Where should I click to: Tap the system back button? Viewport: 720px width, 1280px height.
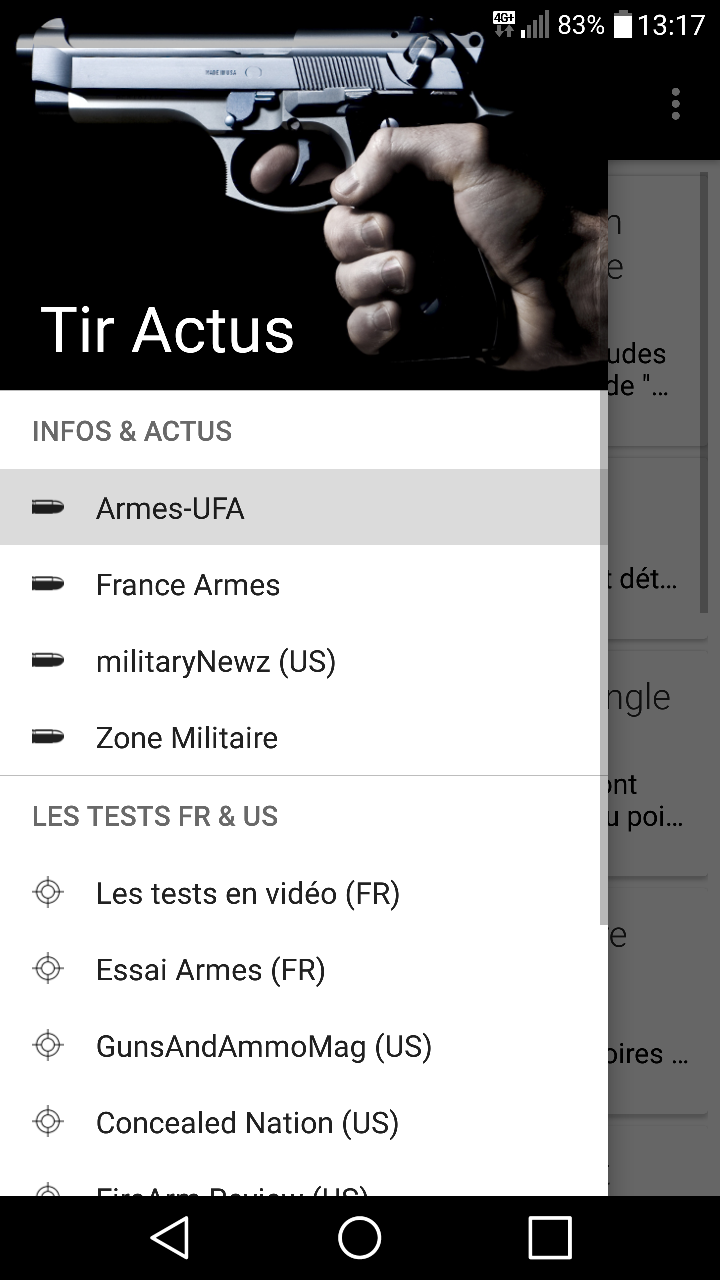coord(170,1238)
